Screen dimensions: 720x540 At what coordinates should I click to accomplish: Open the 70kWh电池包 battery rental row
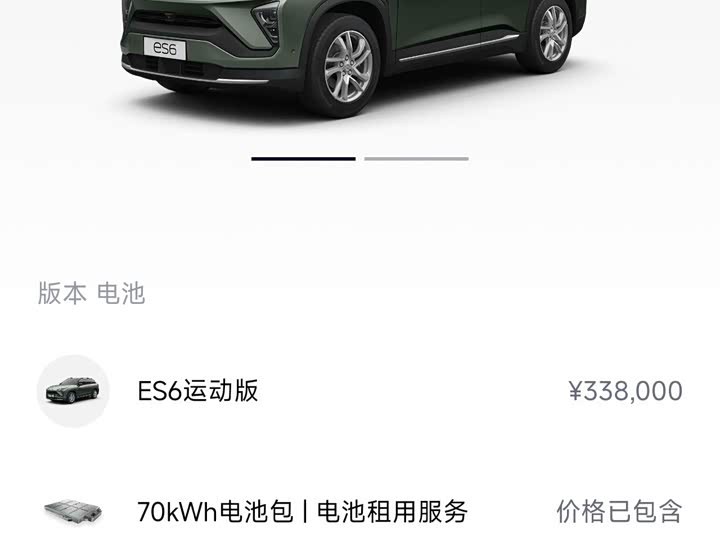tap(360, 513)
